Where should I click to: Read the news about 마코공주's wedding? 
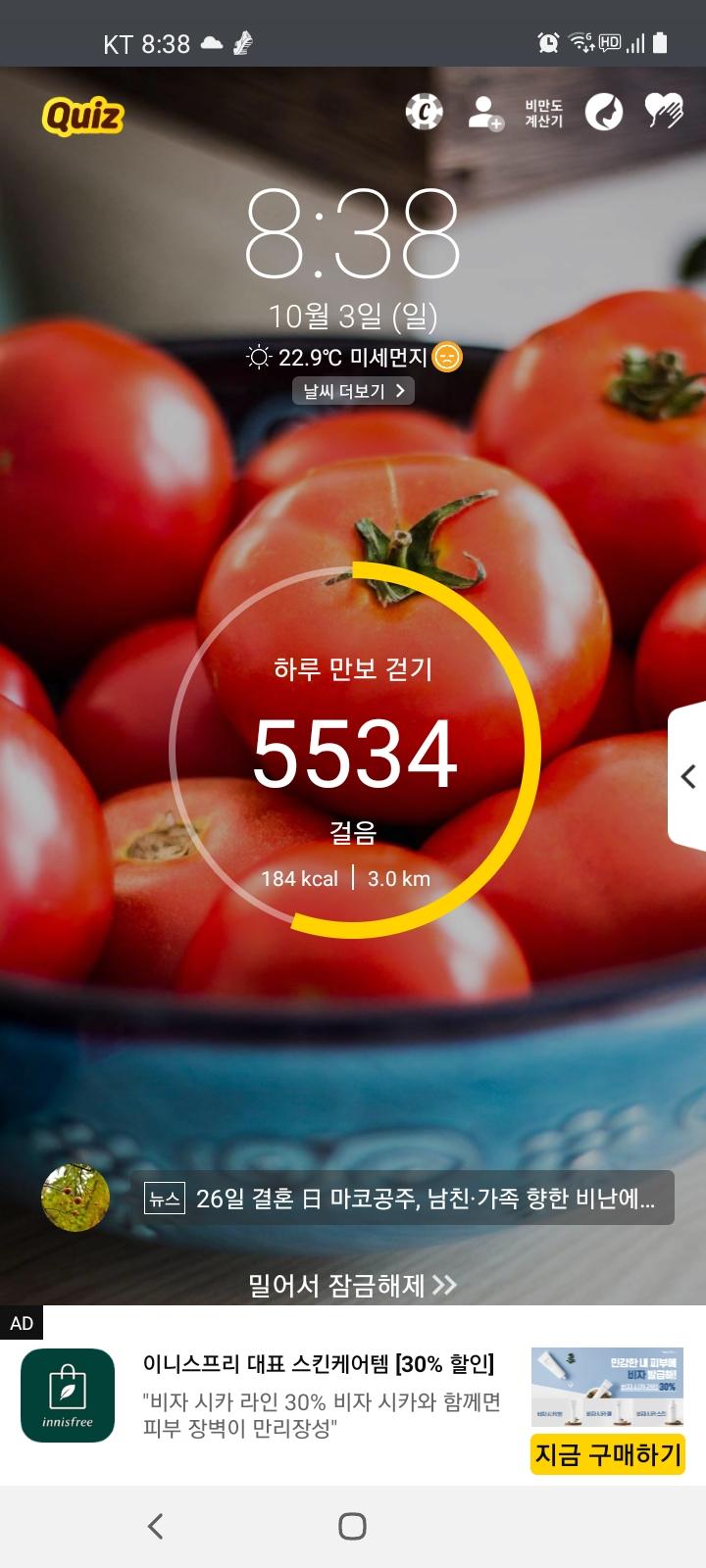(x=408, y=1198)
